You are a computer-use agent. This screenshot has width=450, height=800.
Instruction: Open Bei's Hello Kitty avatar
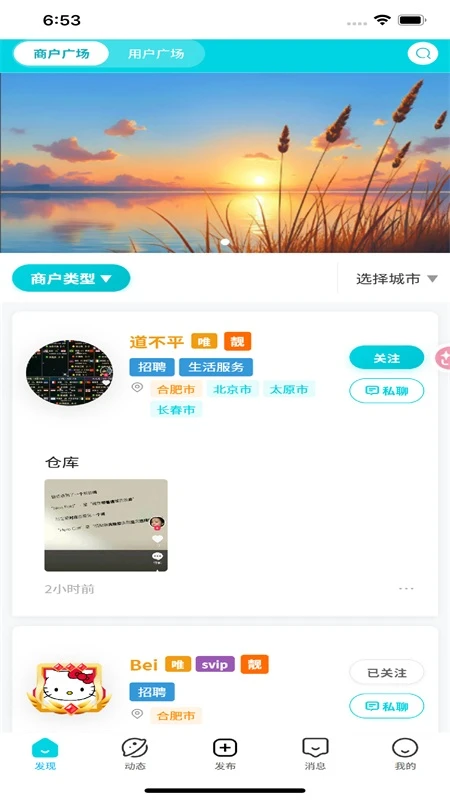(x=69, y=688)
